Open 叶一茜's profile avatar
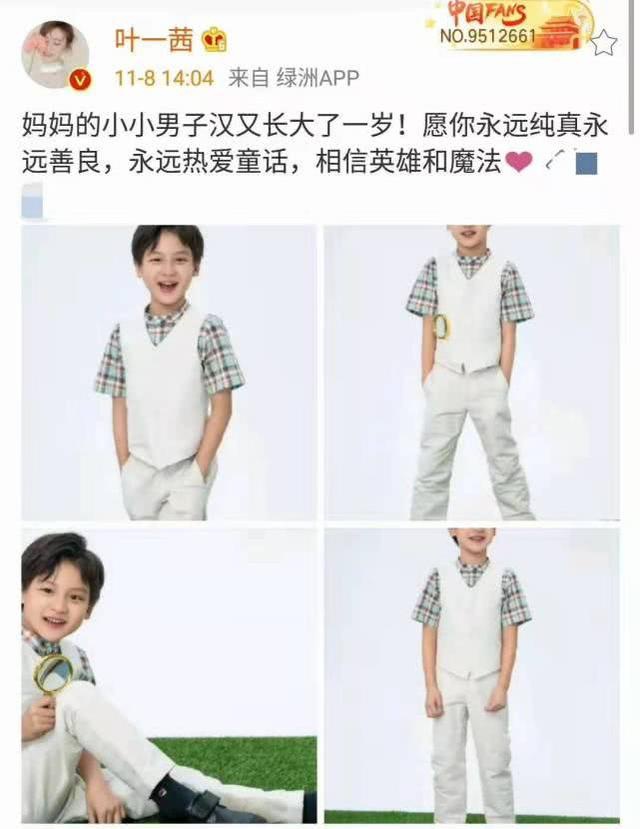Viewport: 640px width, 829px height. 55,53
